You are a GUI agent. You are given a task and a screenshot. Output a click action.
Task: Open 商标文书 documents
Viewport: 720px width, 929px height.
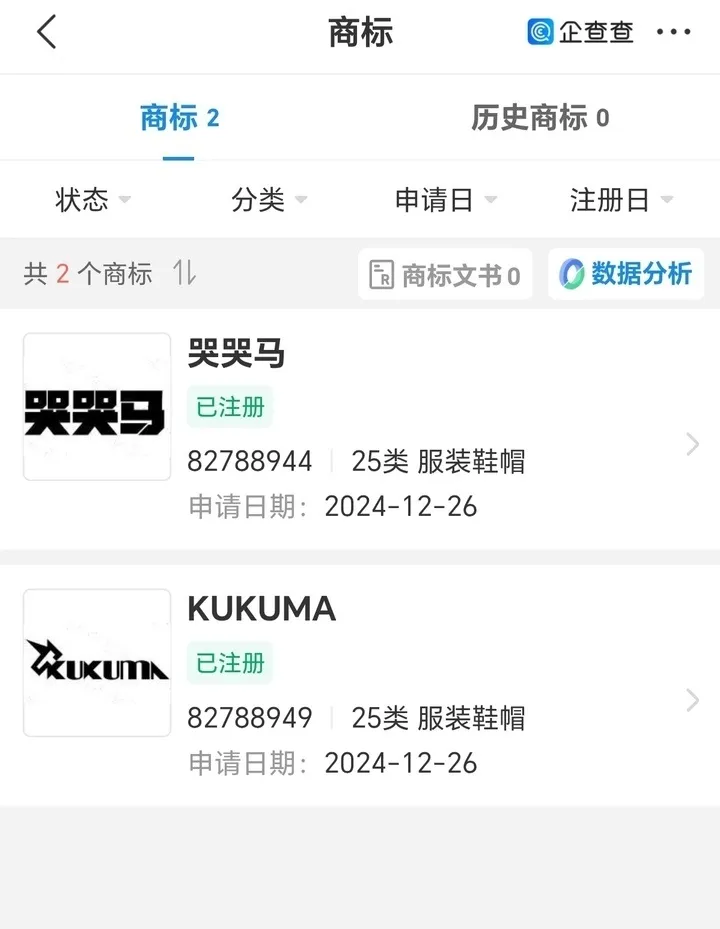[445, 275]
